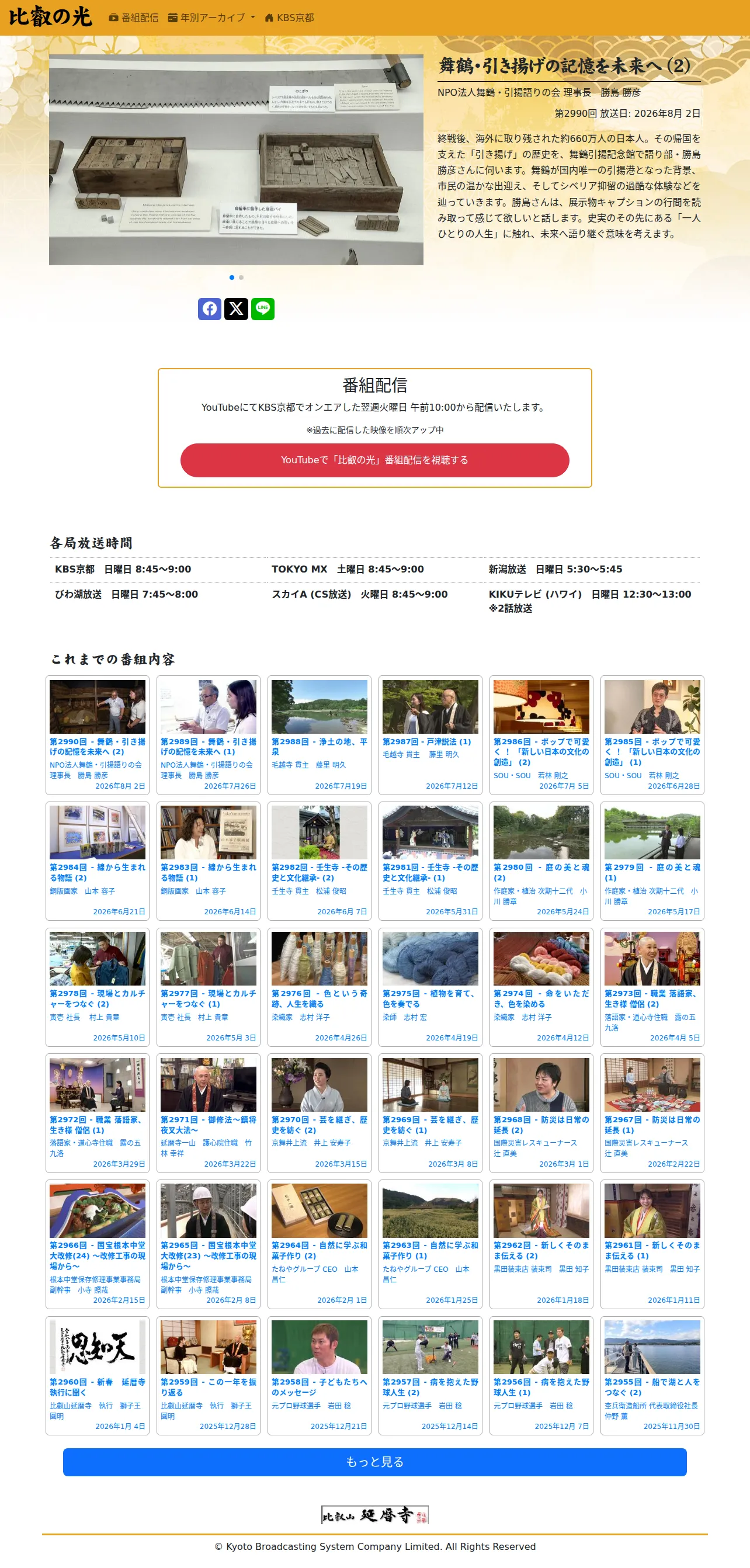Open episode 第2988回 浄土の地、平泉
Viewport: 750px width, 1568px height.
pyautogui.click(x=319, y=735)
